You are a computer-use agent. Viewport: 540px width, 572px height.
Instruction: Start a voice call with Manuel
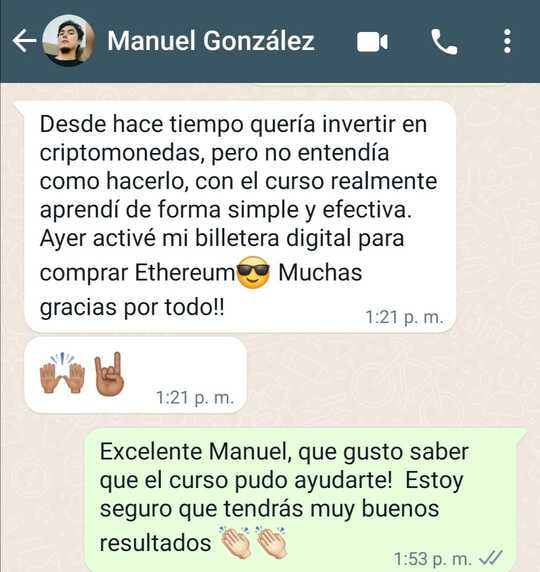pos(444,42)
